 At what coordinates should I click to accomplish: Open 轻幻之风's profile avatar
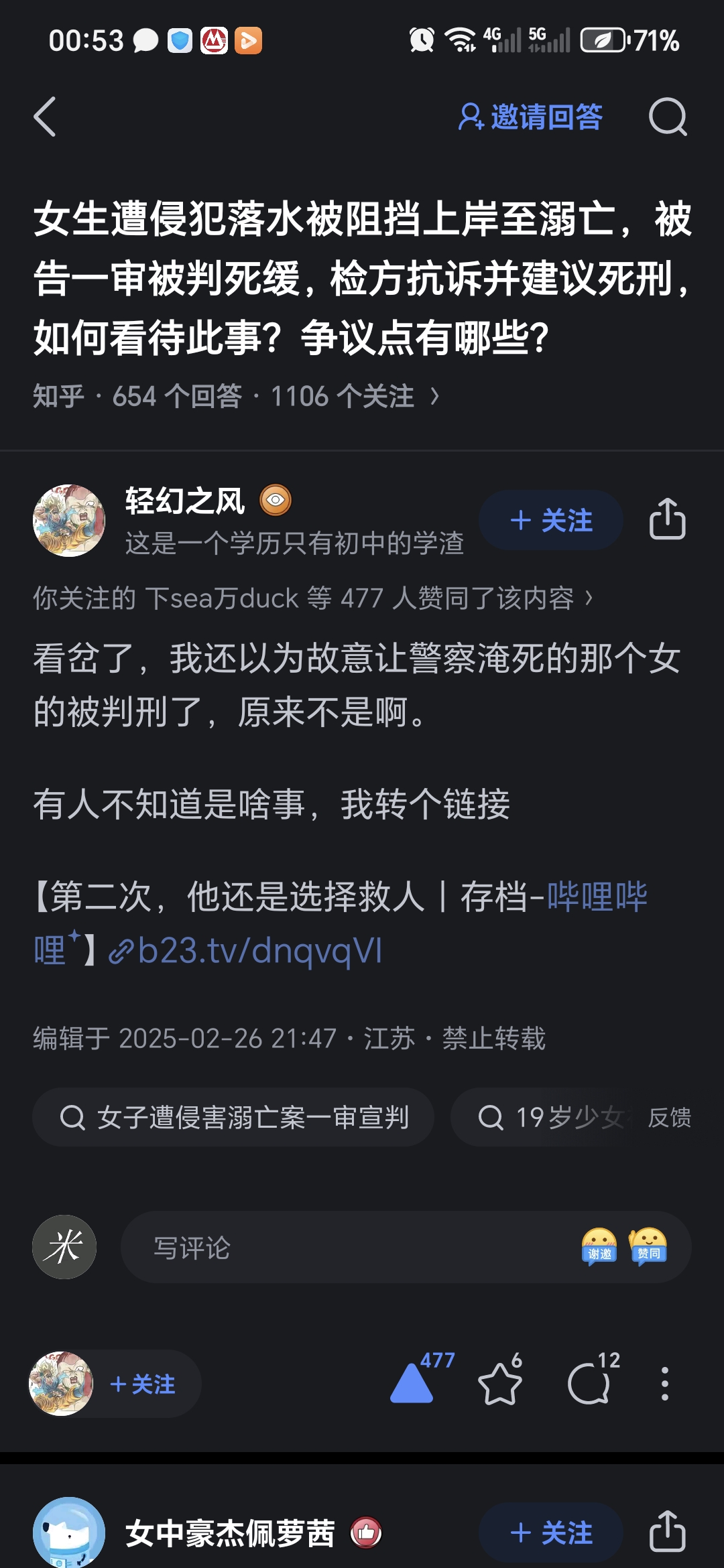coord(69,521)
